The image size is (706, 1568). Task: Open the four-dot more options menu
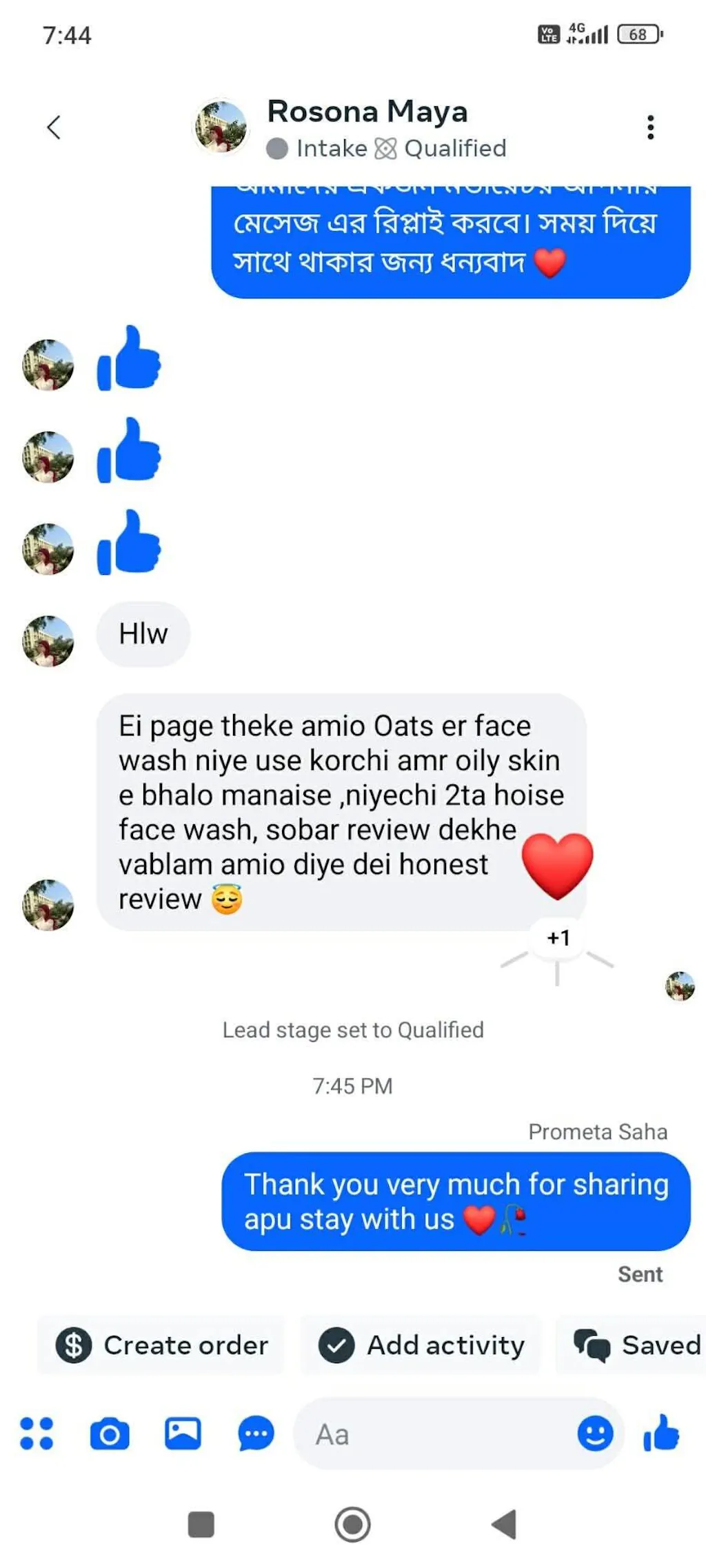[x=37, y=1434]
